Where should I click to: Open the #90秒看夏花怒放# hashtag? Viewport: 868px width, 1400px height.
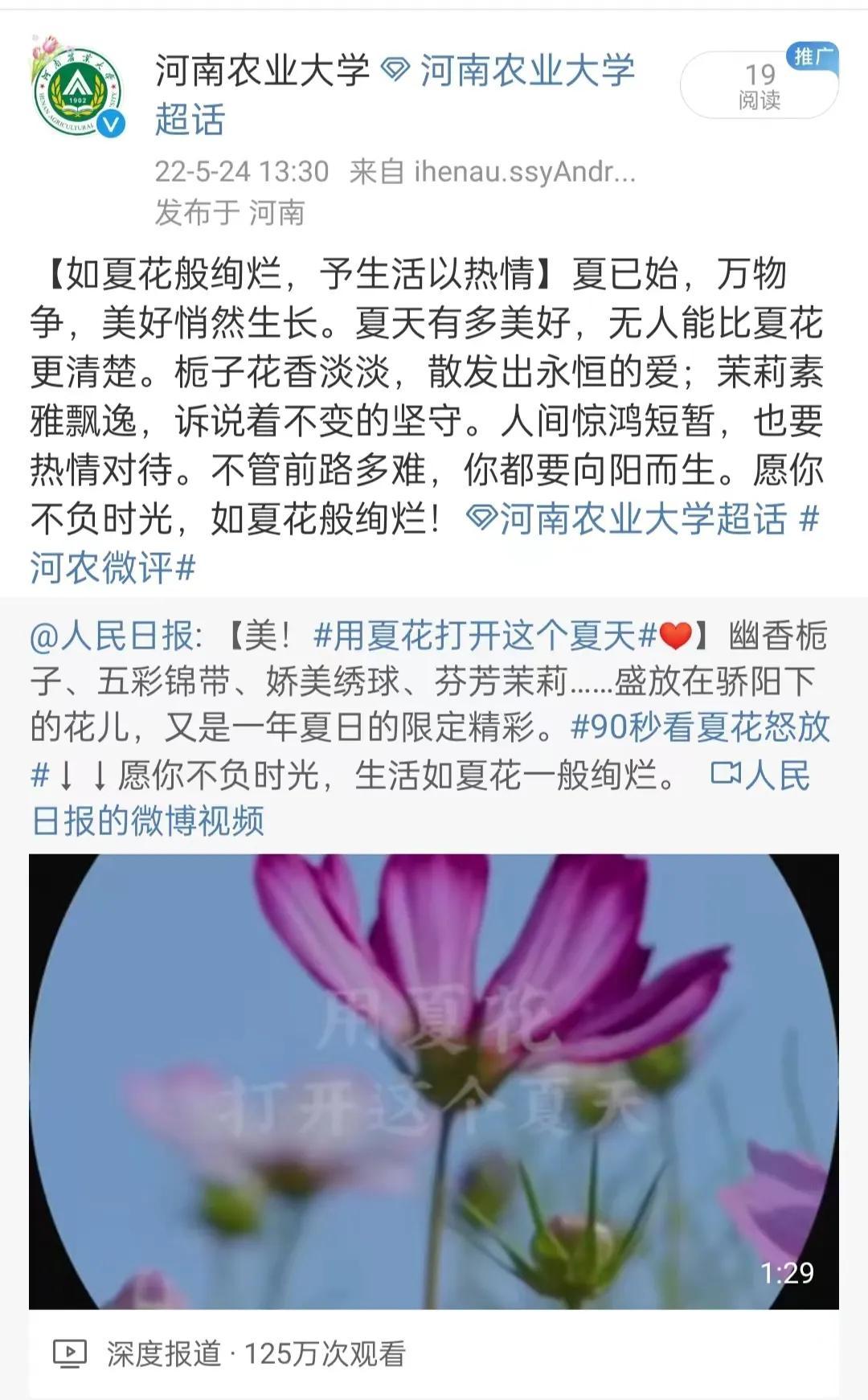(699, 727)
